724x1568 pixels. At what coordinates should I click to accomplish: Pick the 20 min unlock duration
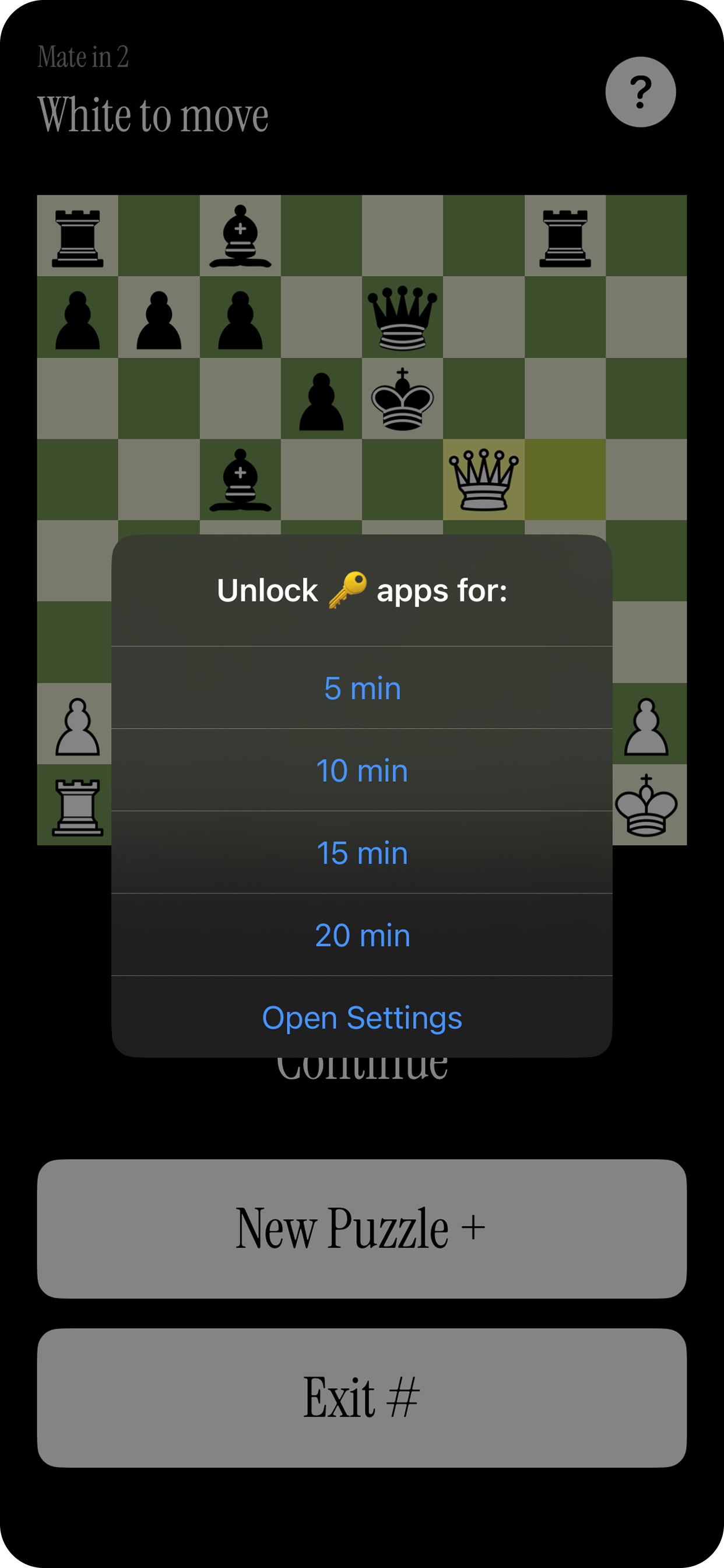[x=362, y=936]
